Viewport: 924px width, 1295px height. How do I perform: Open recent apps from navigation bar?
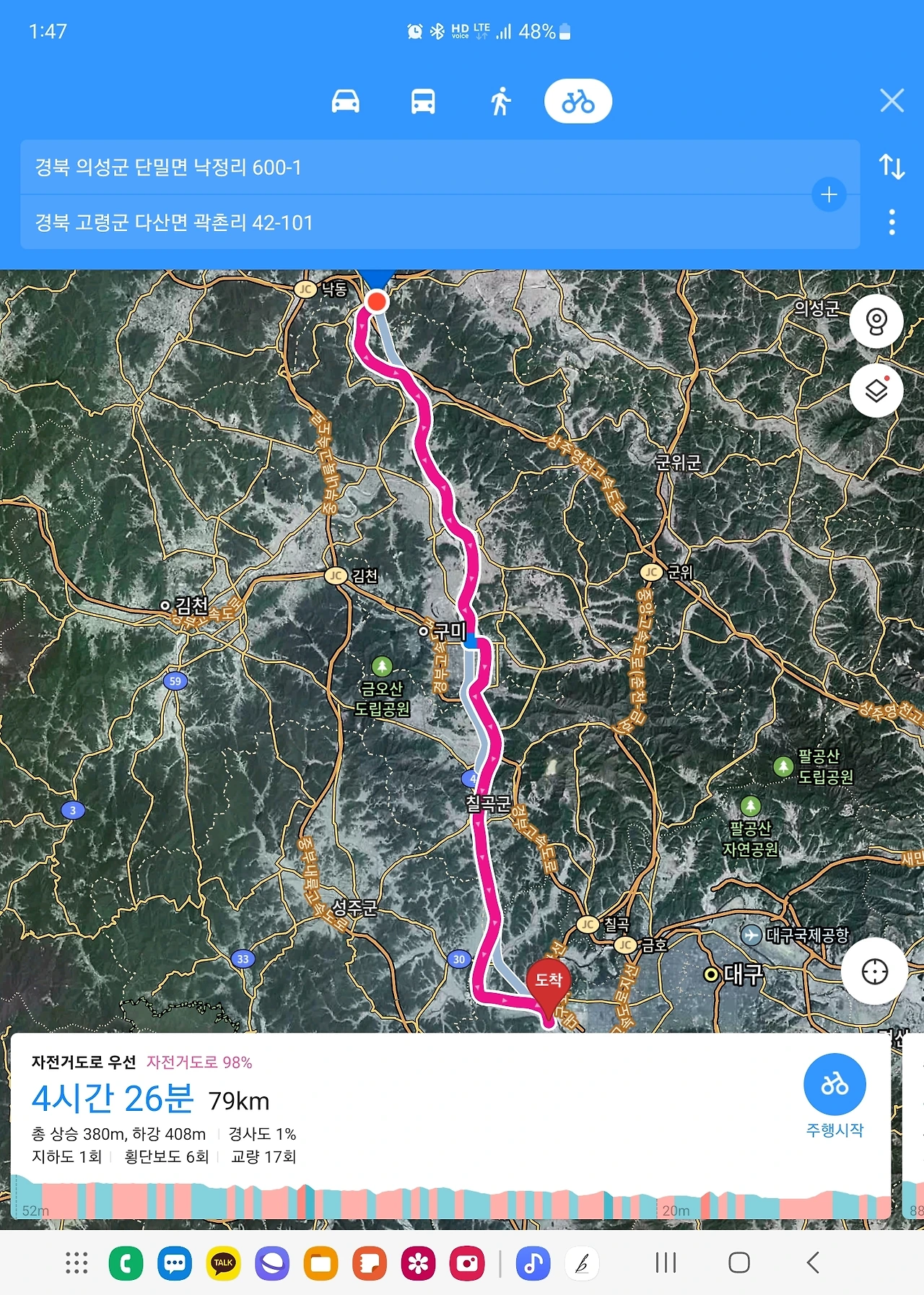point(666,1263)
